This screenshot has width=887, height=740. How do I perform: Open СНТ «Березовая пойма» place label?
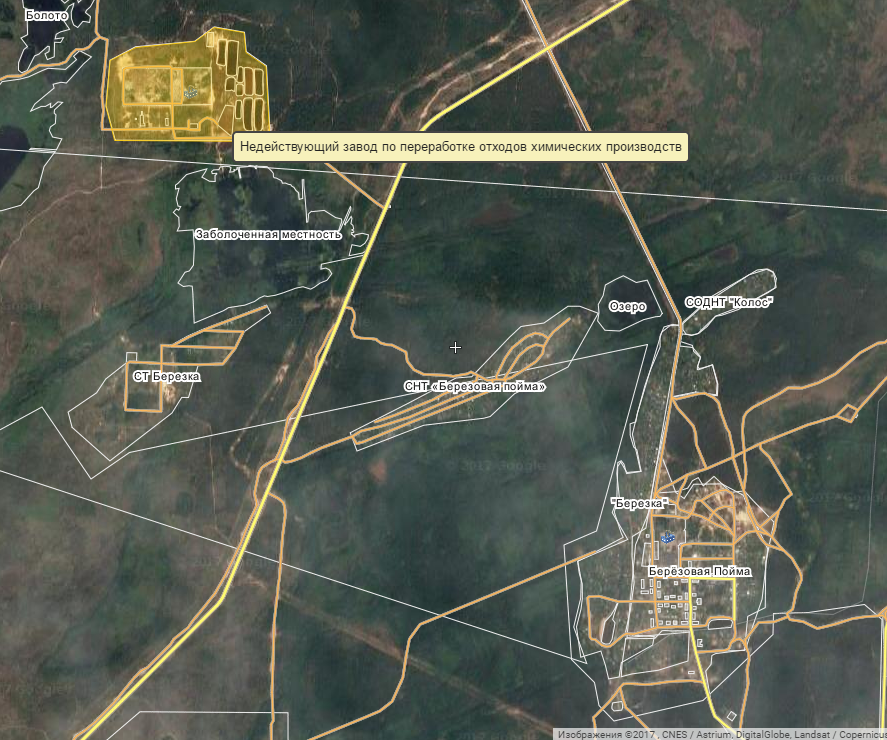[475, 386]
